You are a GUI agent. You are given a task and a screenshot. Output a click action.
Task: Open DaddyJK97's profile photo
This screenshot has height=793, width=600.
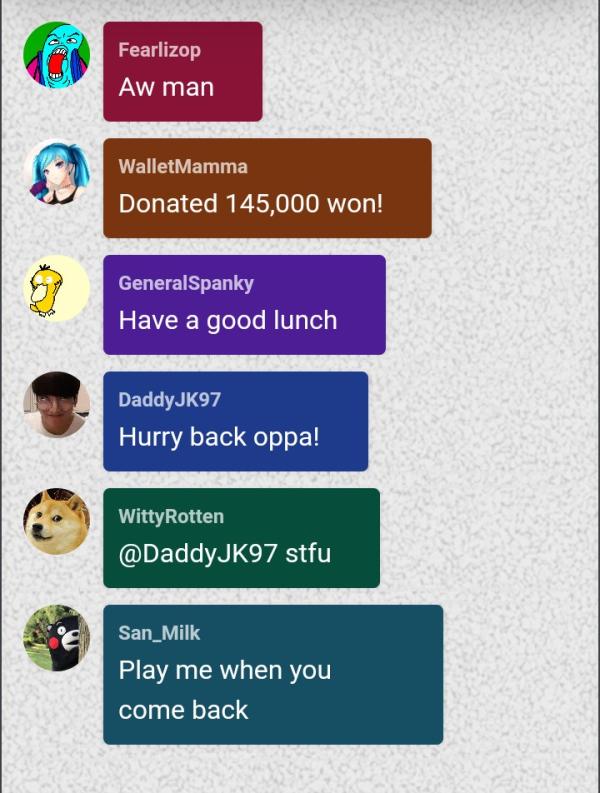(x=57, y=405)
